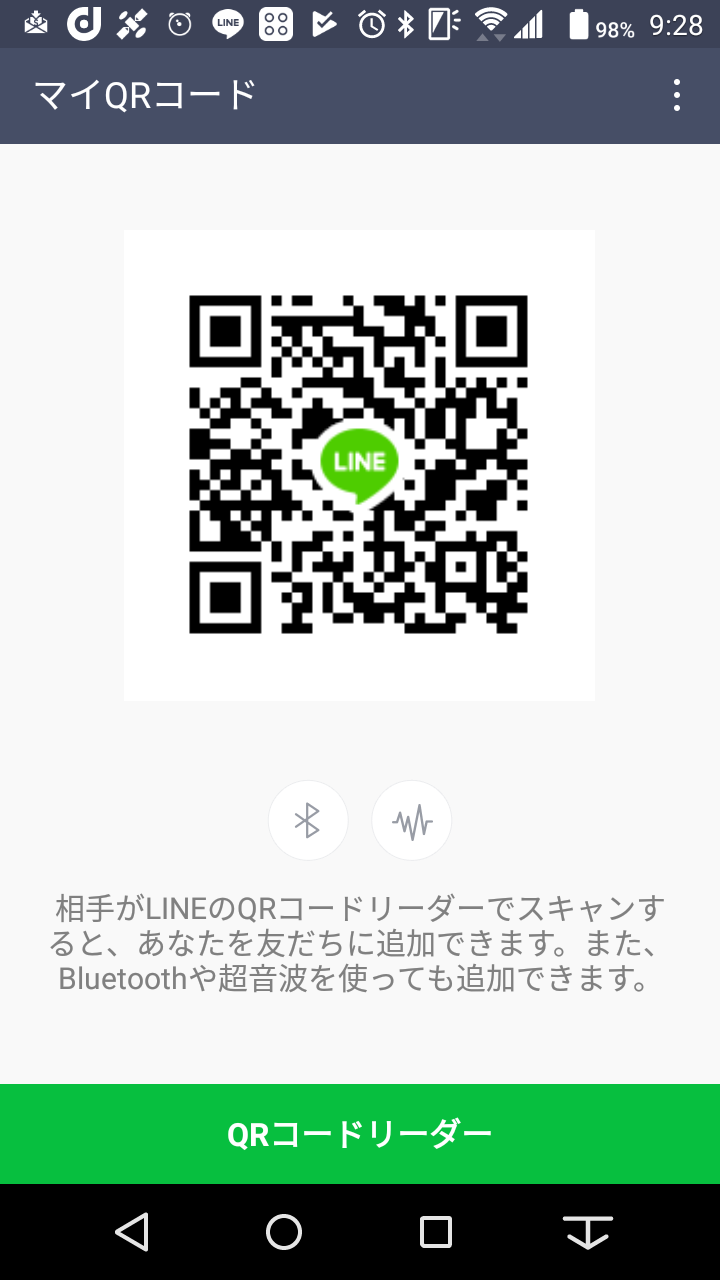Add friends via the ultrasound wave icon
The image size is (720, 1280).
pos(412,821)
